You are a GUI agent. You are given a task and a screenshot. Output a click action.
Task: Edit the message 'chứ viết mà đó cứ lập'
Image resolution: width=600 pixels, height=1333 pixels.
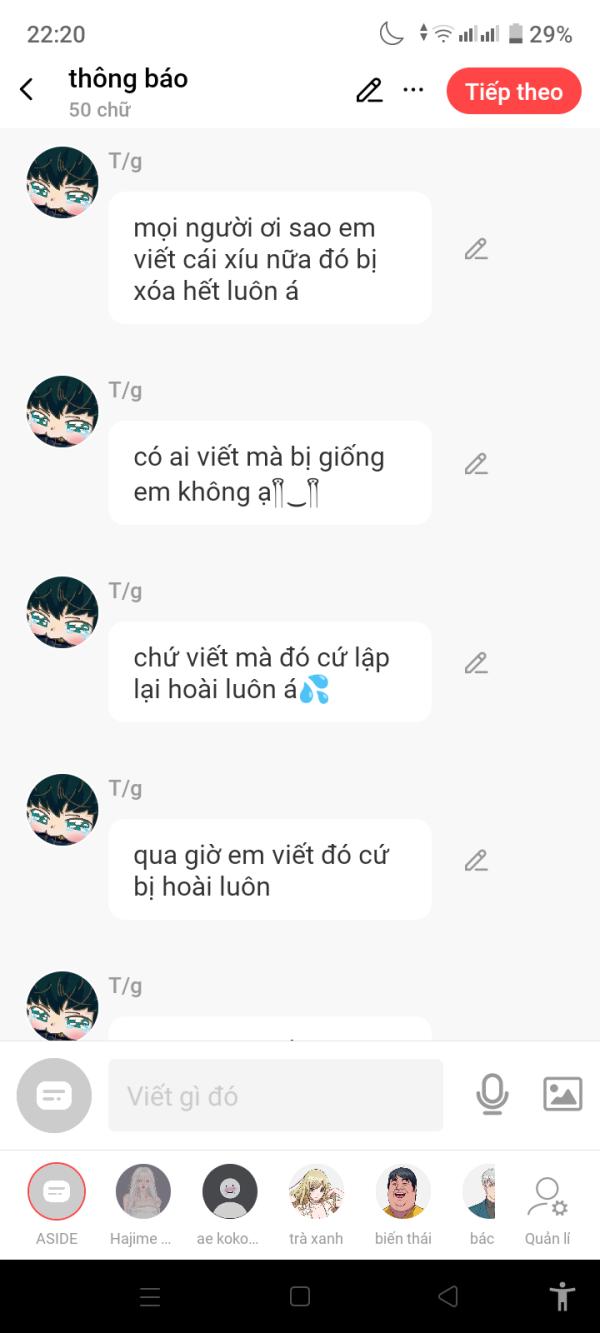pos(476,663)
